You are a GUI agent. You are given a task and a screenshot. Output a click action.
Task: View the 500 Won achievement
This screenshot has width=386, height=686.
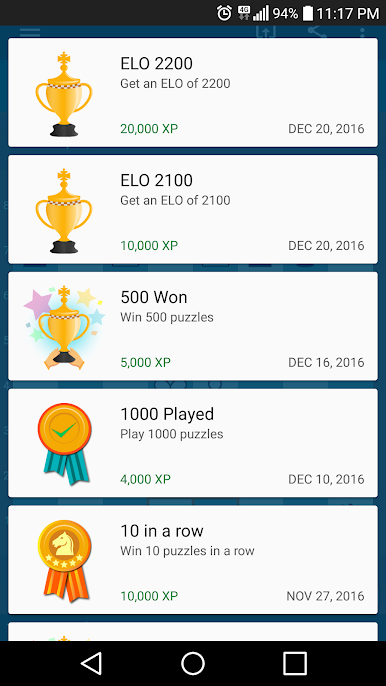pos(193,326)
